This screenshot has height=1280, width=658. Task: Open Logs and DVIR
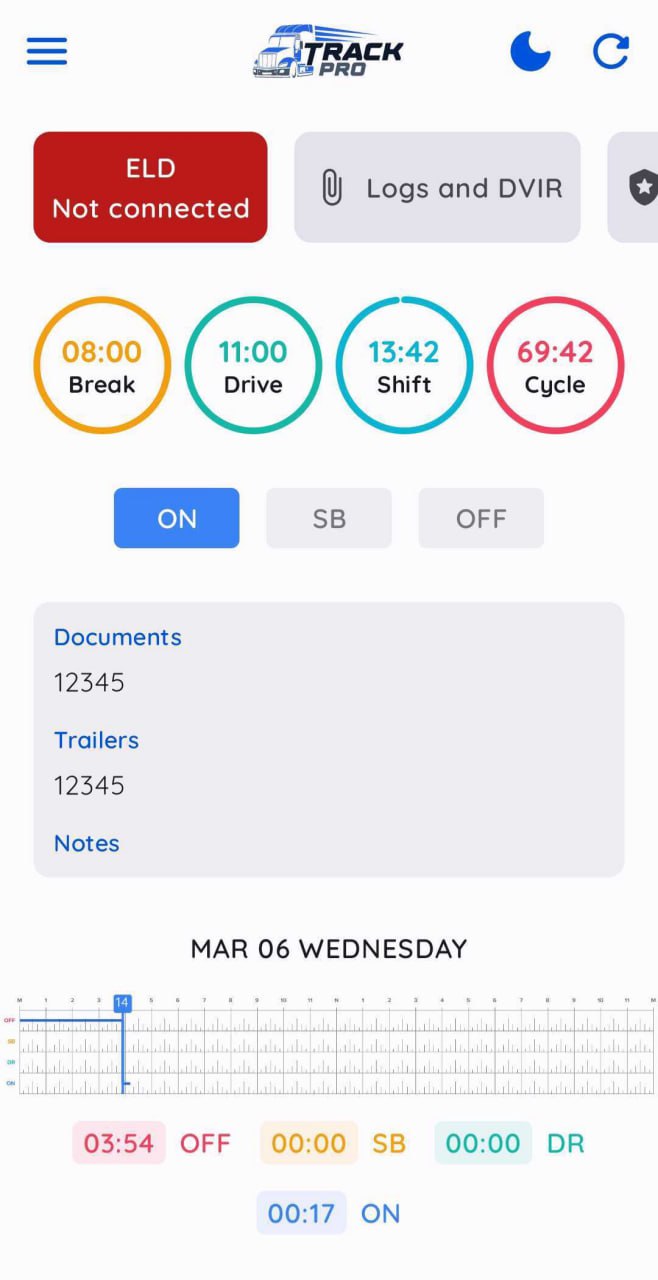pos(437,187)
